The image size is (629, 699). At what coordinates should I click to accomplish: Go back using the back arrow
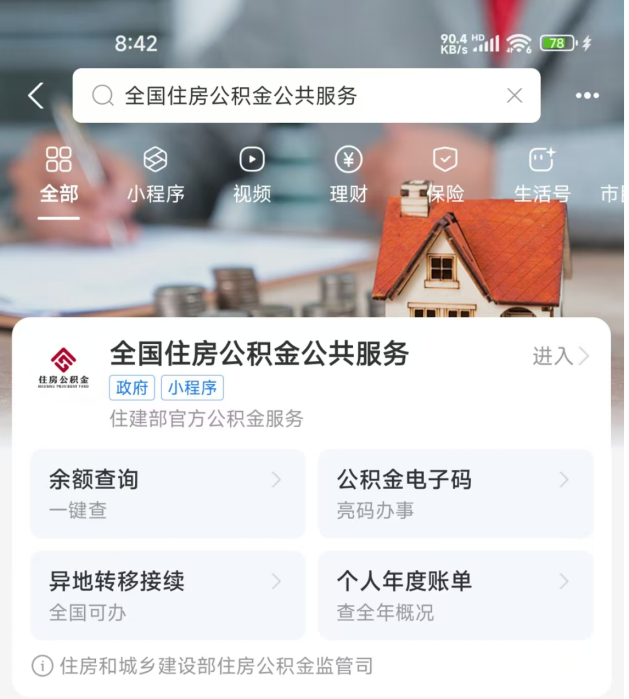click(x=36, y=96)
